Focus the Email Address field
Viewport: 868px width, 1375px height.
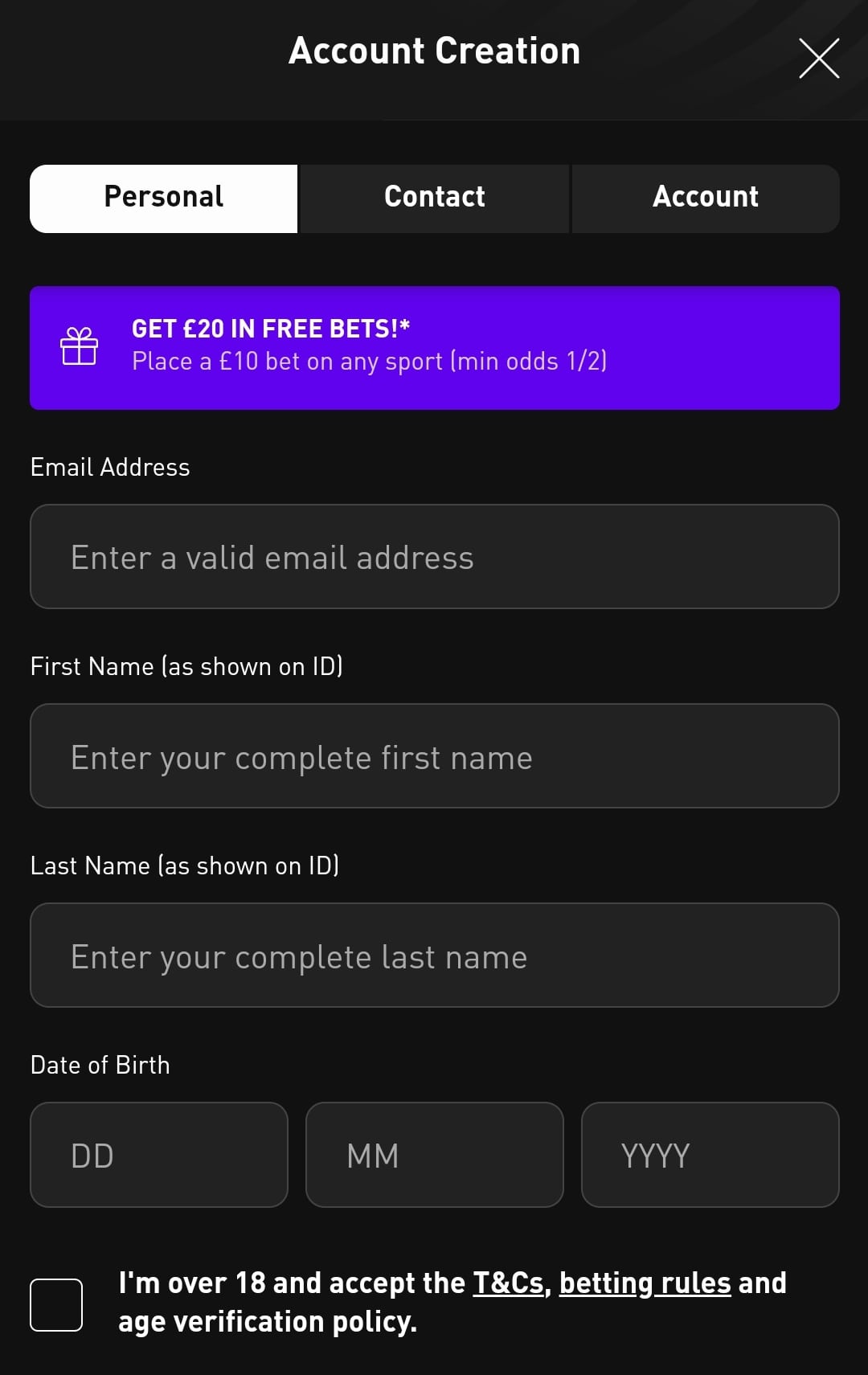(434, 557)
